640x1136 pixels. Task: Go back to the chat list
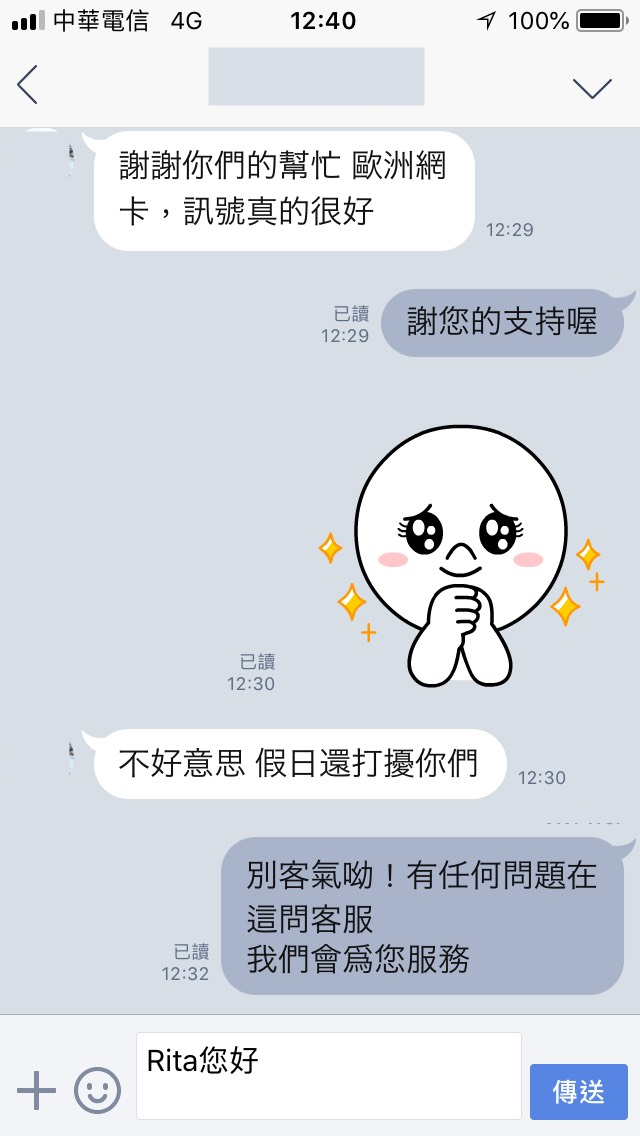click(x=28, y=85)
